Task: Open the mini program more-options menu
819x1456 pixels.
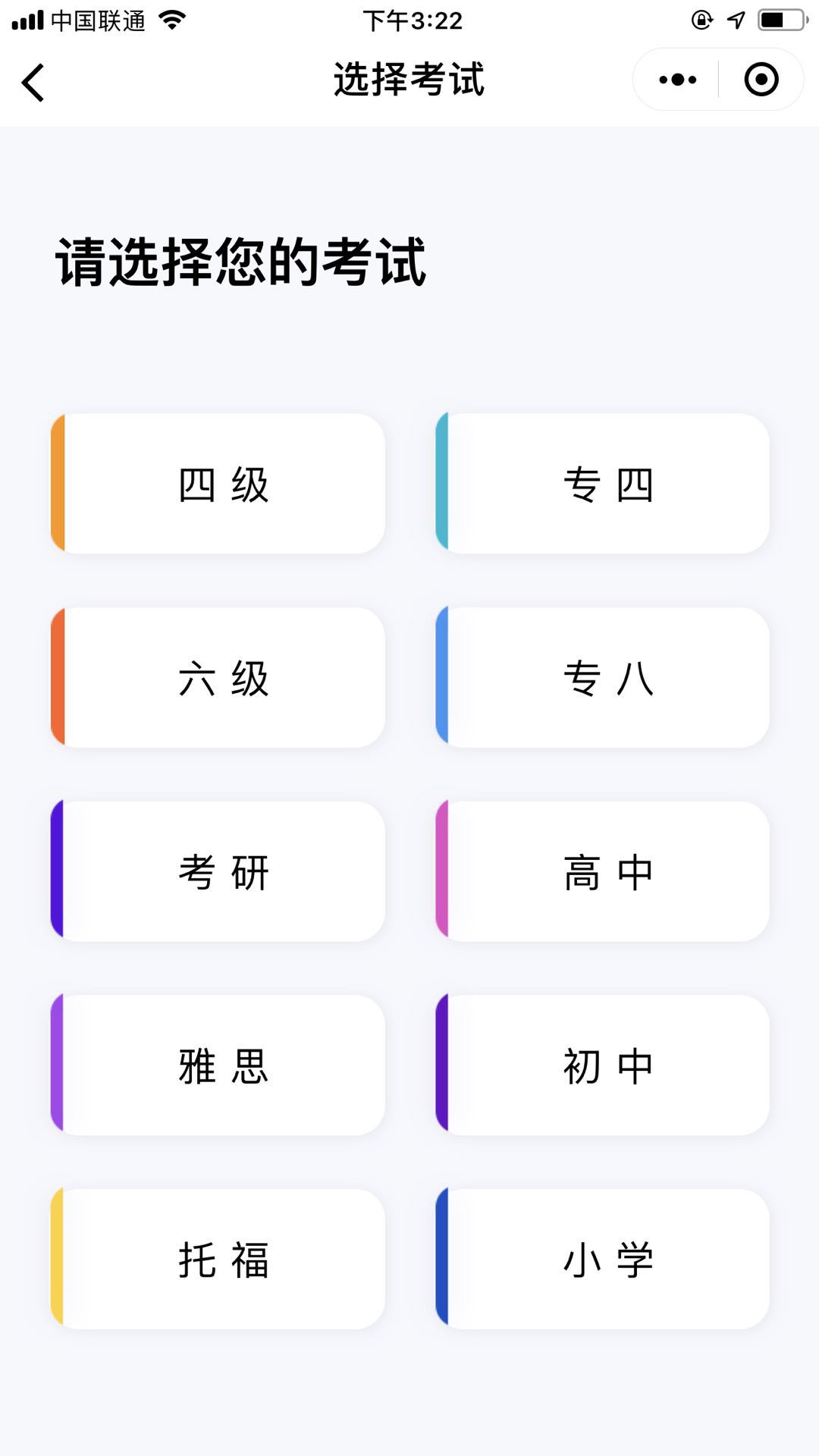Action: click(677, 80)
